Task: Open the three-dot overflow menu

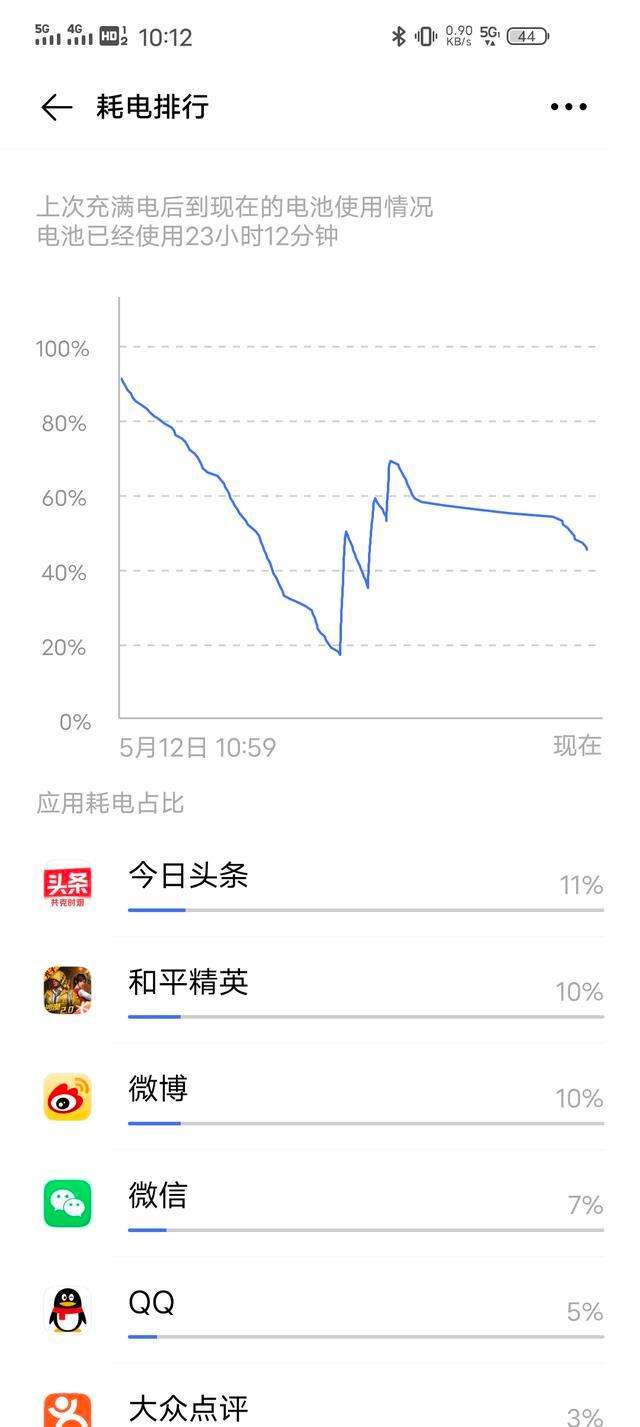Action: pos(568,107)
